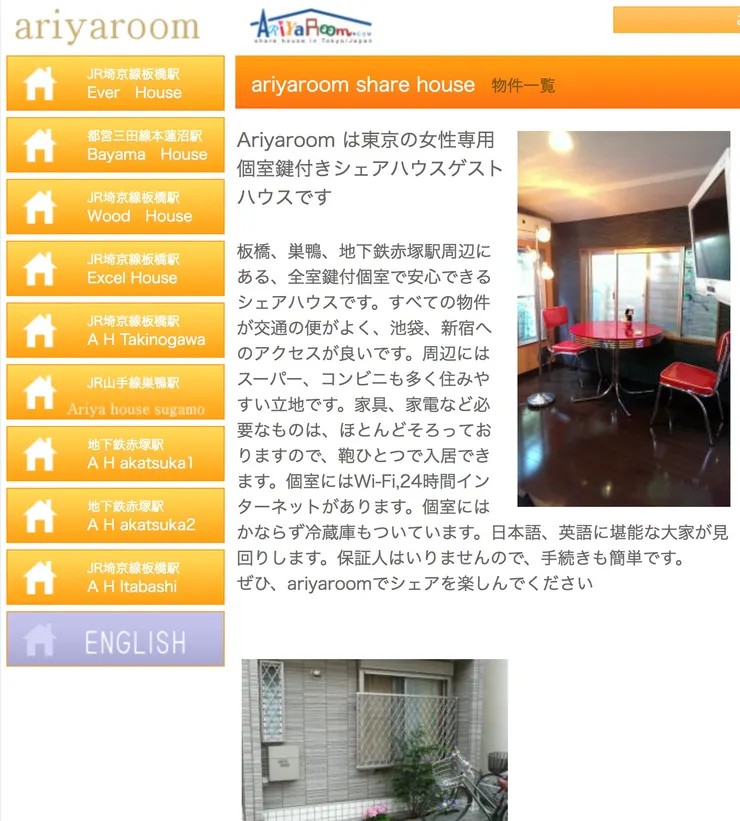Viewport: 740px width, 821px height.
Task: Open A H Itabashi listing
Action: [115, 578]
